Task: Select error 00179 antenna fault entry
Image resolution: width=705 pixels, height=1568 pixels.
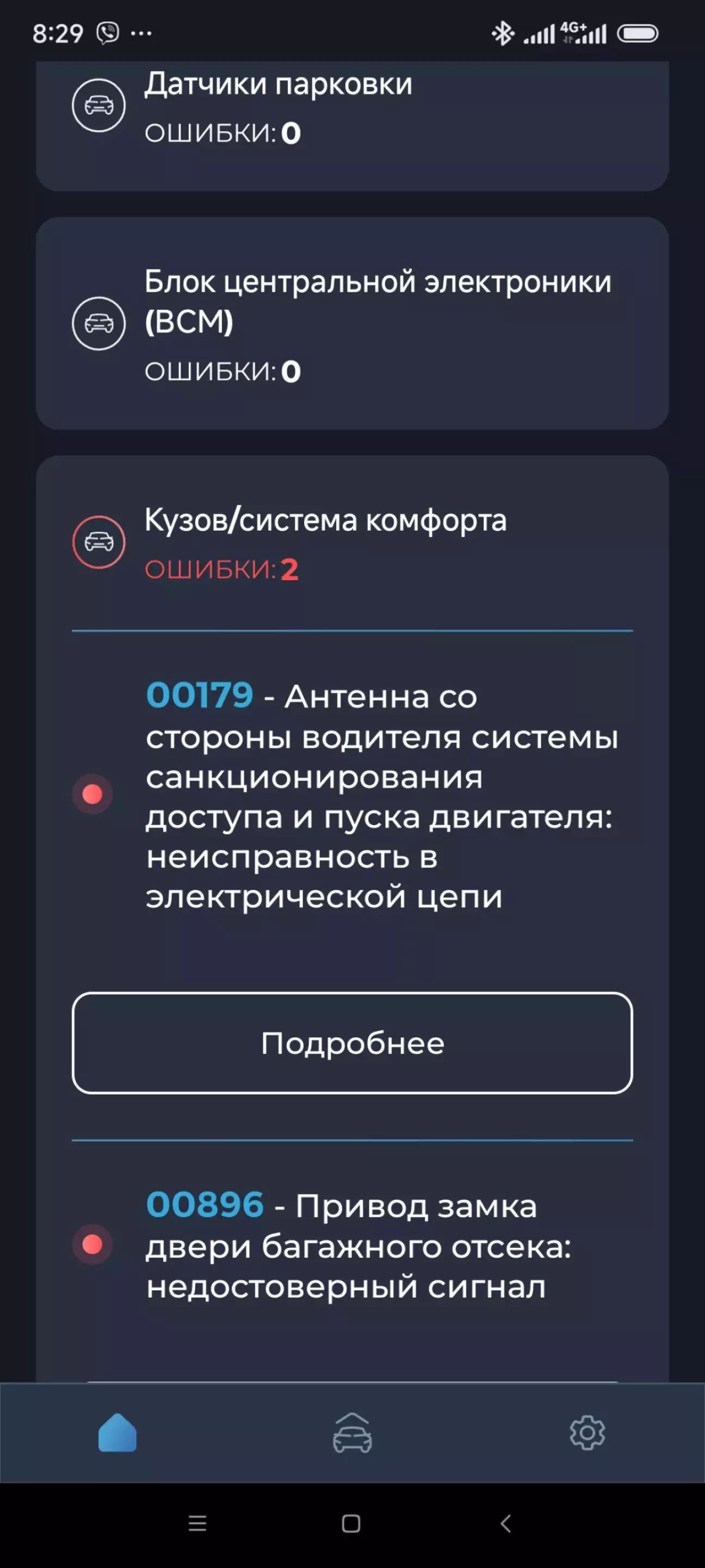Action: point(352,795)
